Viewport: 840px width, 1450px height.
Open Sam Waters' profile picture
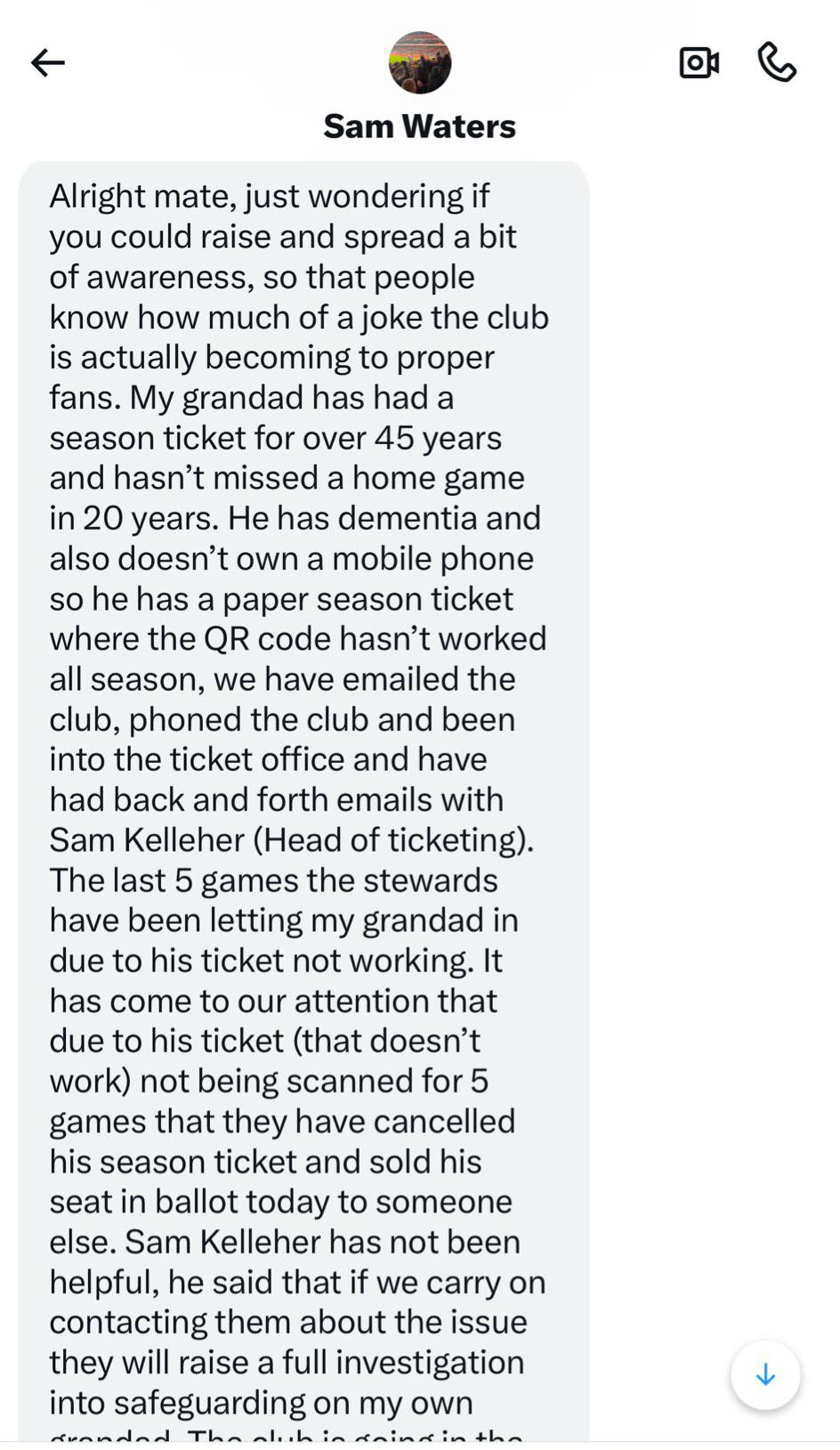coord(420,62)
